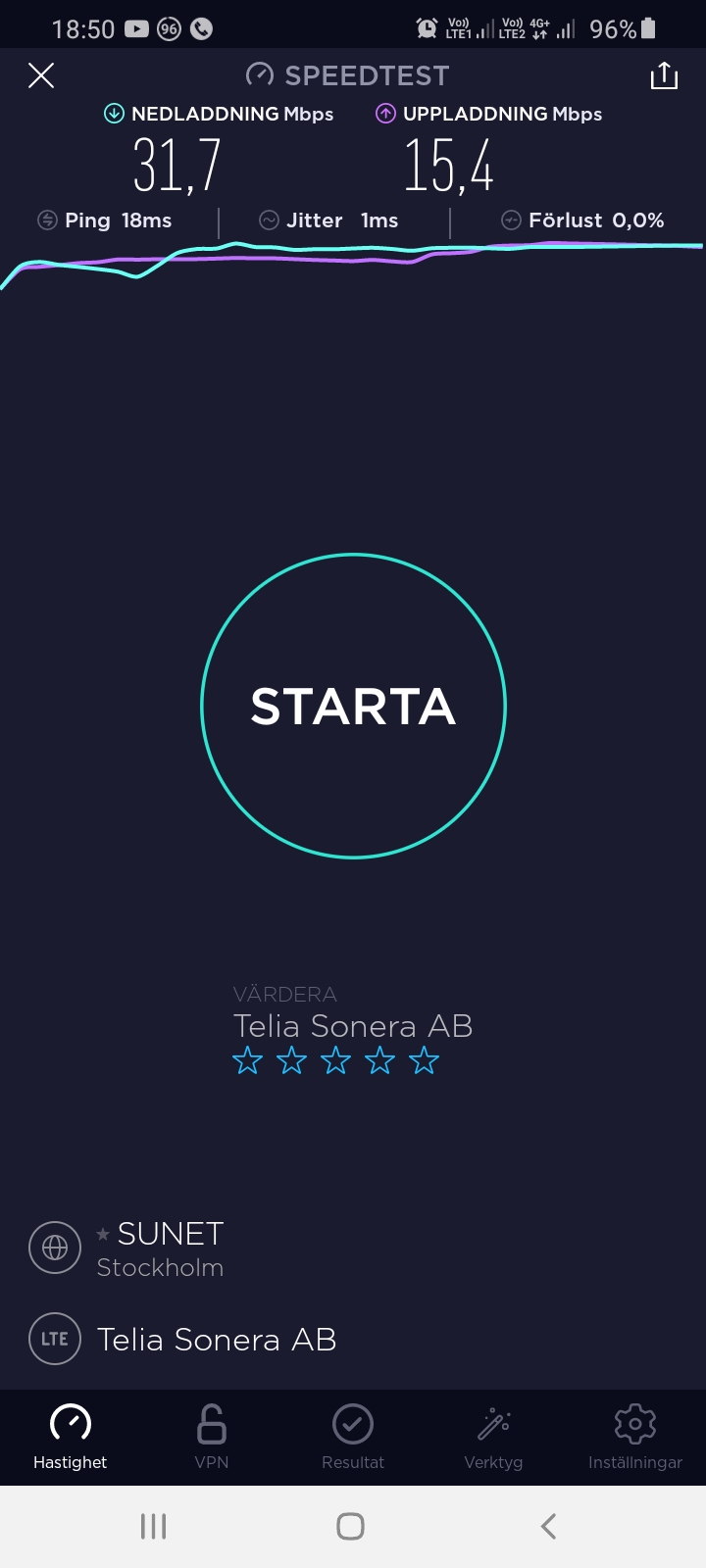Viewport: 706px width, 1568px height.
Task: Switch to the Hastighet tab
Action: [71, 1437]
